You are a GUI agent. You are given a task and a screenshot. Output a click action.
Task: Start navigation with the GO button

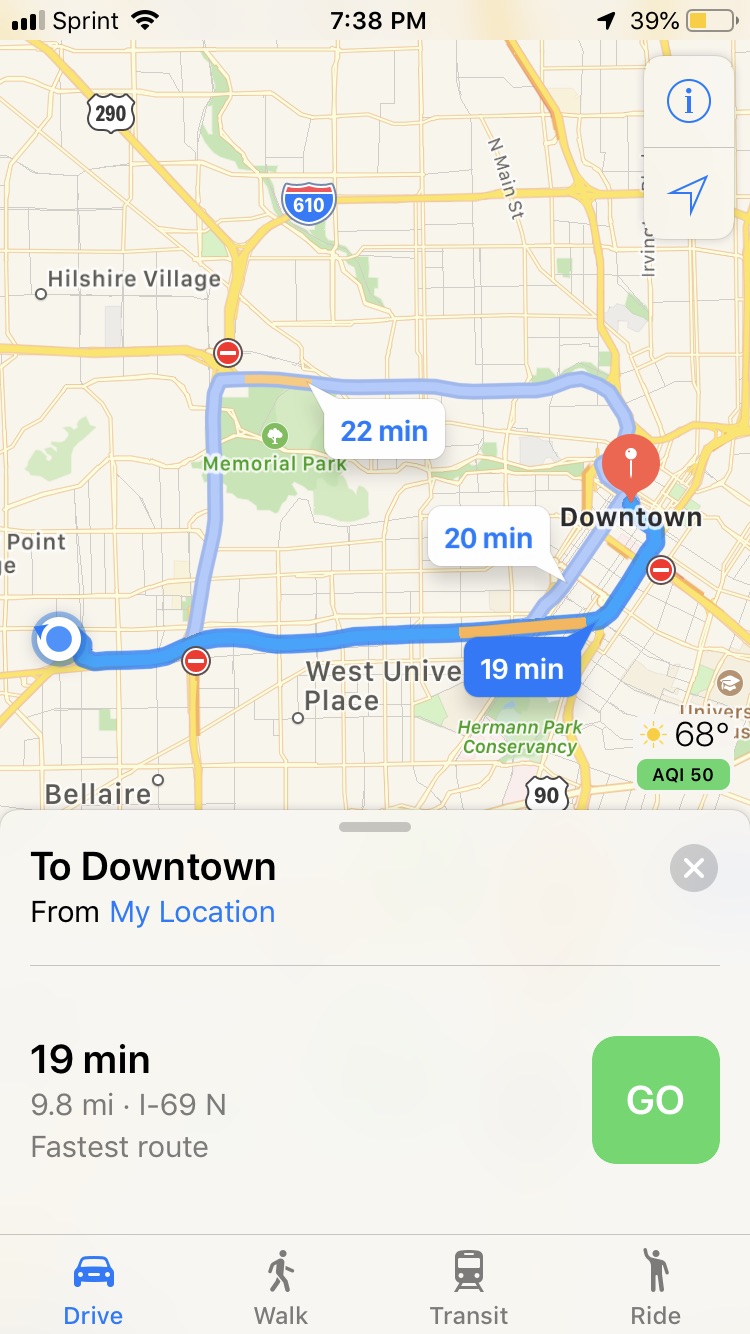tap(655, 1099)
